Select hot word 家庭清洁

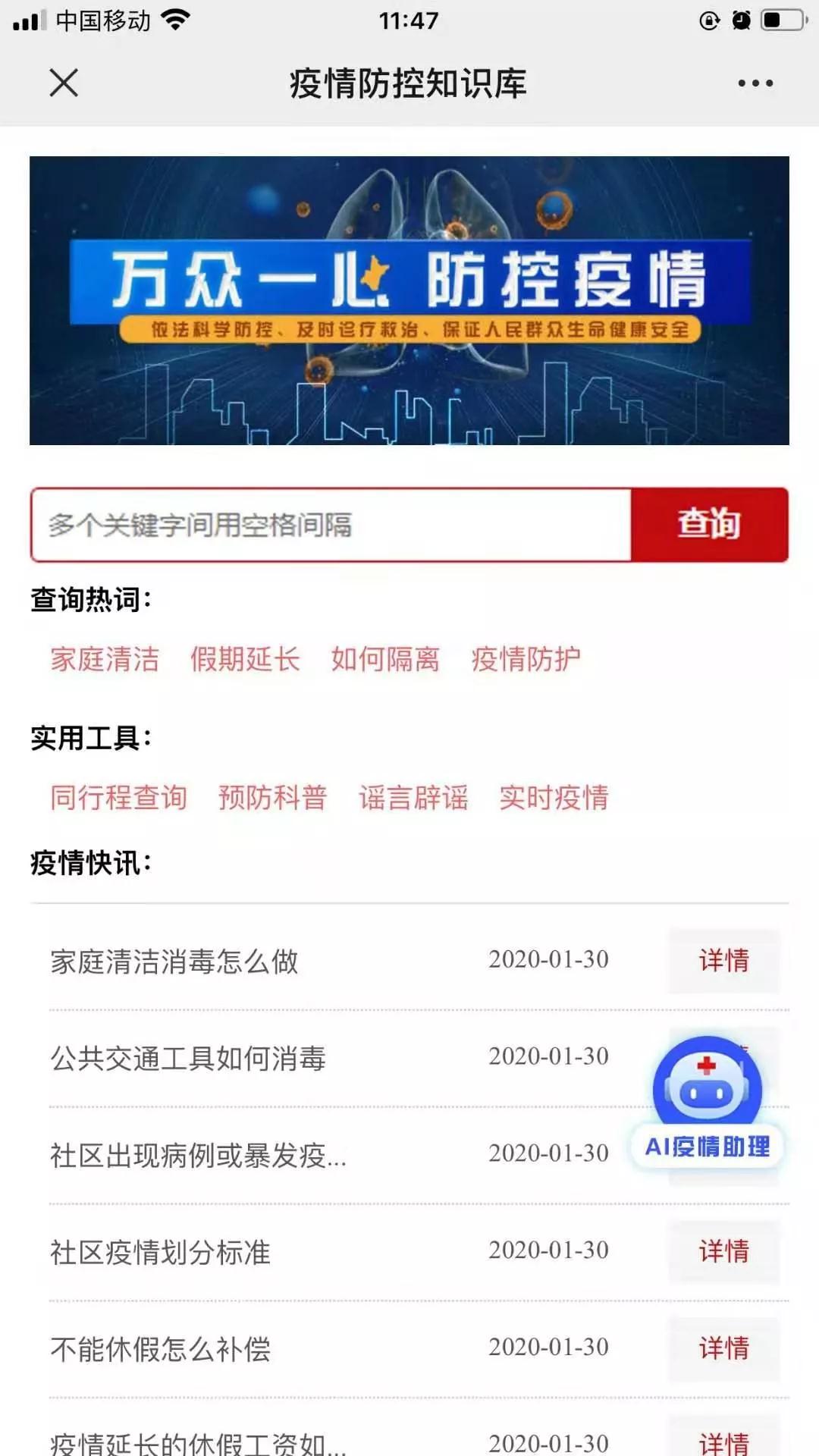click(105, 659)
